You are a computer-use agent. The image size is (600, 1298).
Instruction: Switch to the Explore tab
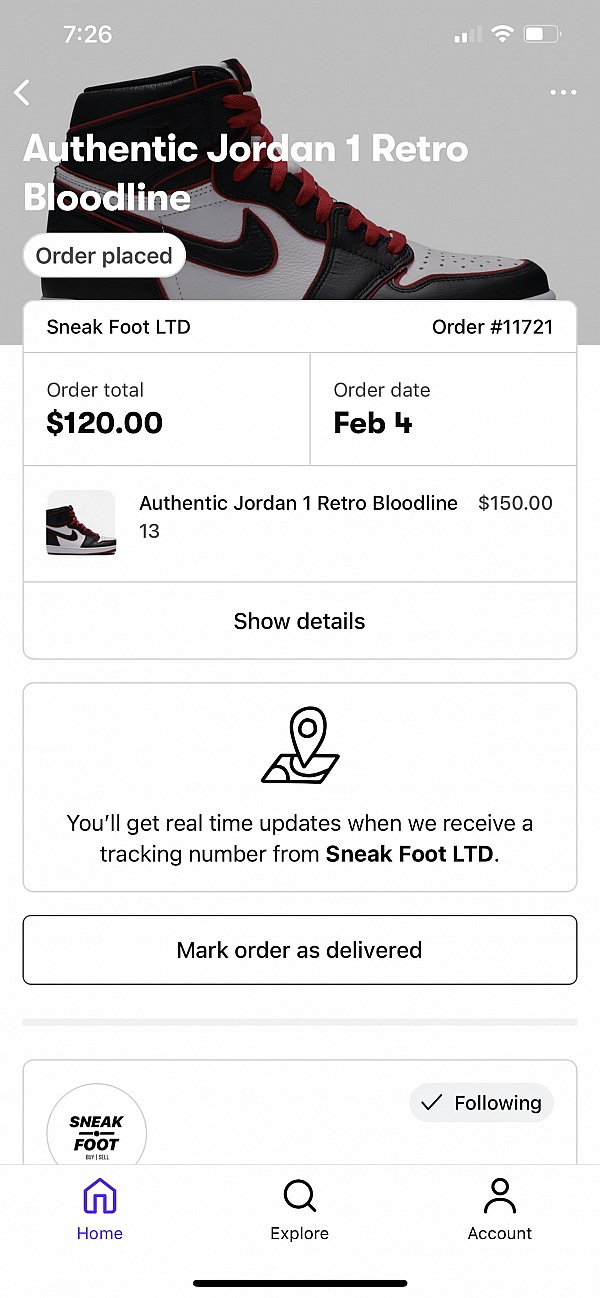300,1210
